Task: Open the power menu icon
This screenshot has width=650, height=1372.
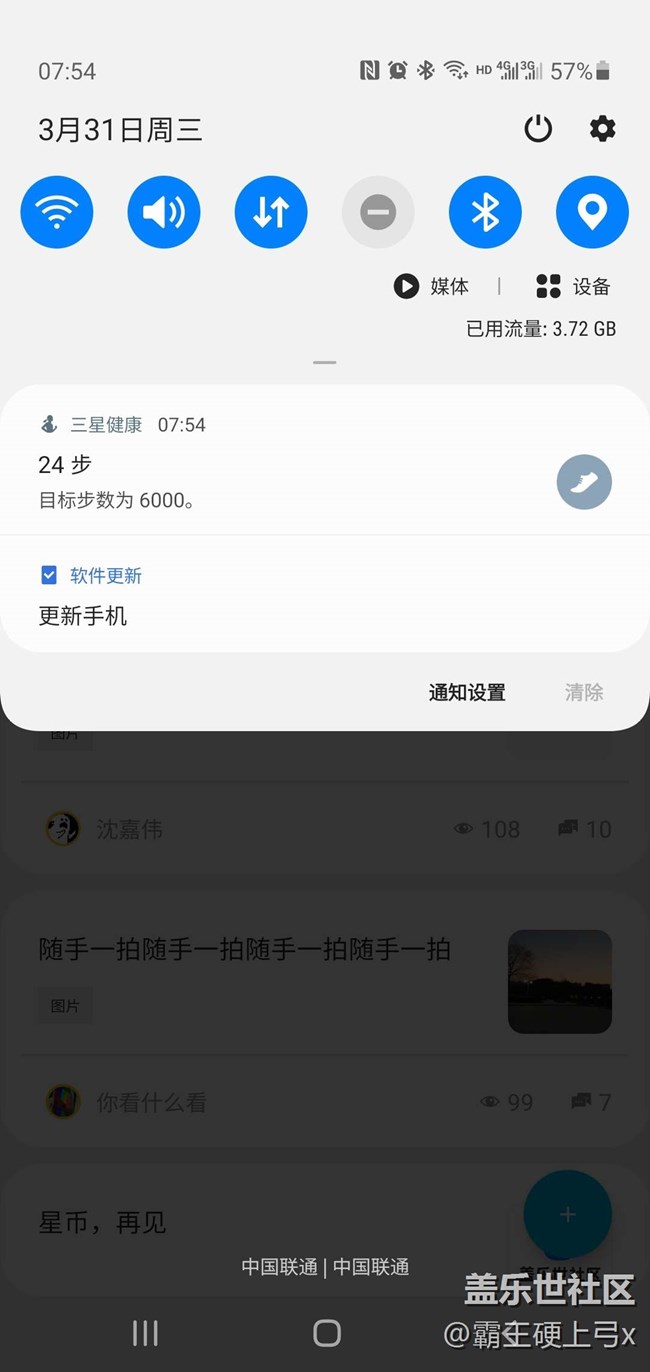Action: click(538, 129)
